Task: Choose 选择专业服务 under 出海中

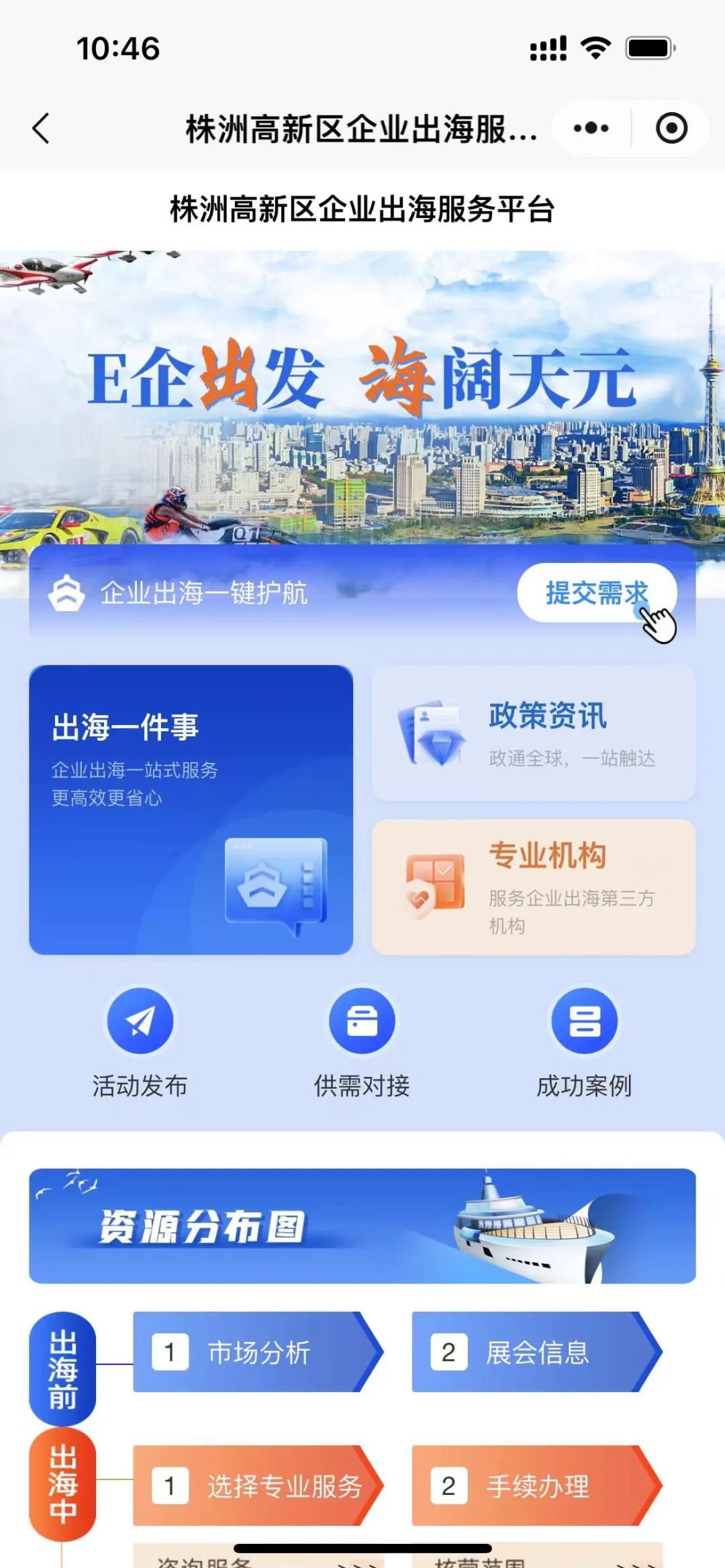Action: pyautogui.click(x=258, y=1485)
